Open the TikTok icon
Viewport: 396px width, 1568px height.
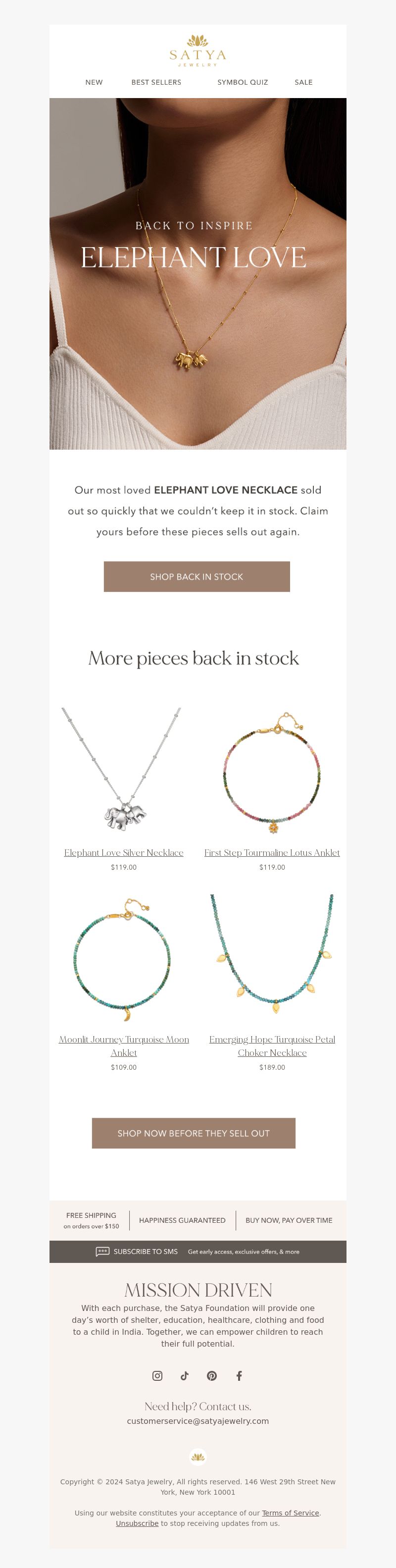coord(184,1376)
